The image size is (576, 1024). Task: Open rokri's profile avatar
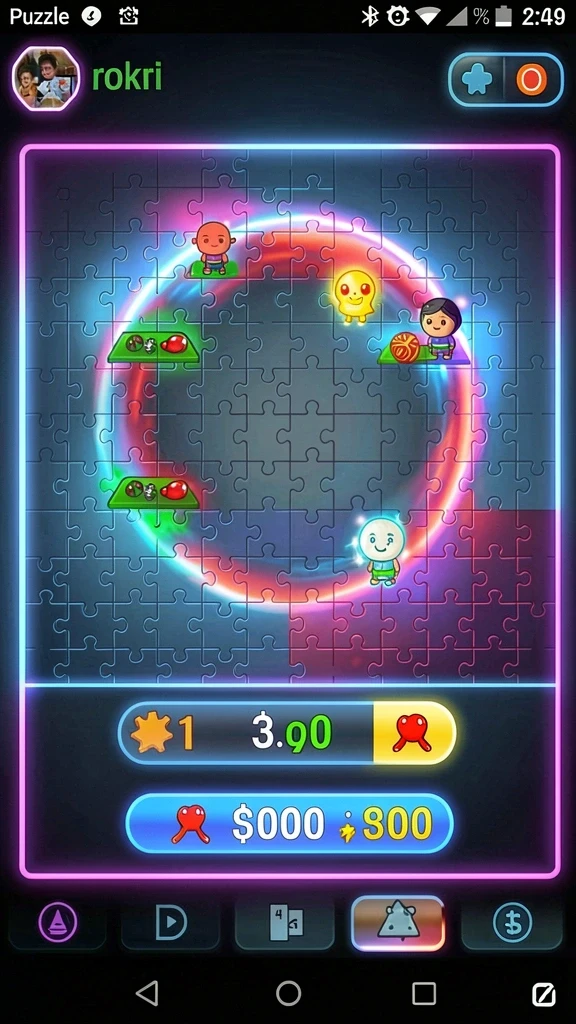pos(46,78)
